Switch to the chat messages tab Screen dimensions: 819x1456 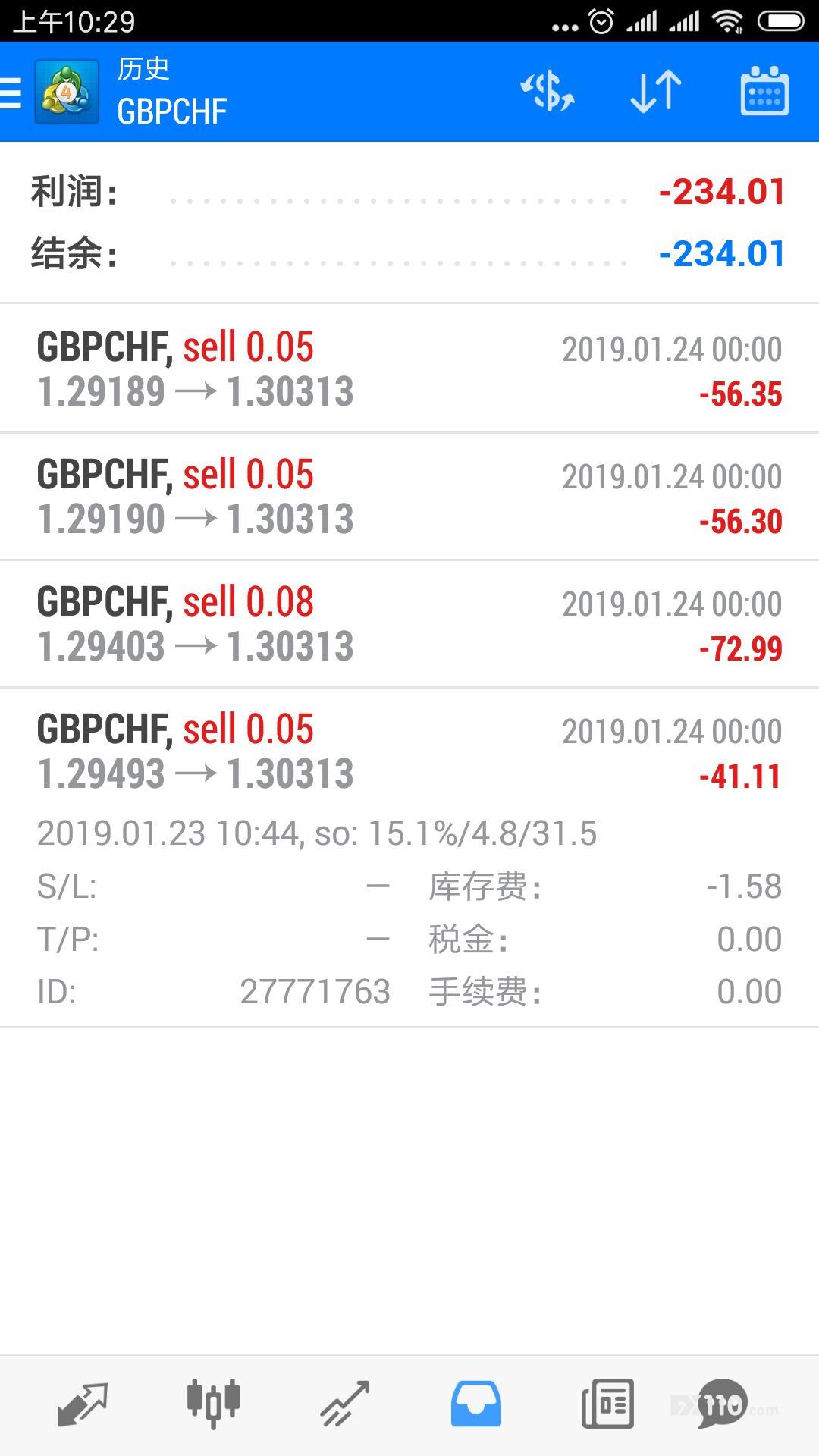click(722, 1404)
